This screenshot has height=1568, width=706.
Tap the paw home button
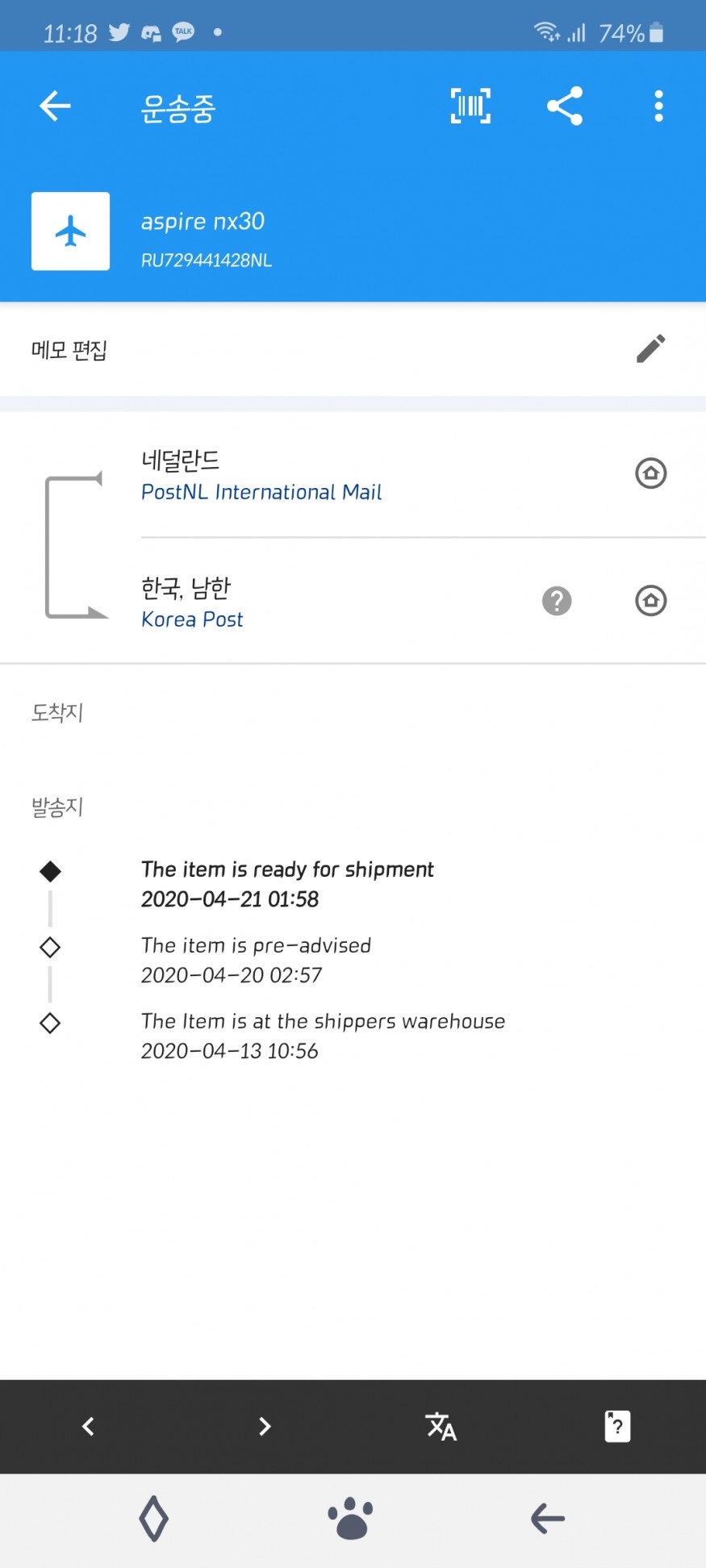pyautogui.click(x=350, y=1519)
